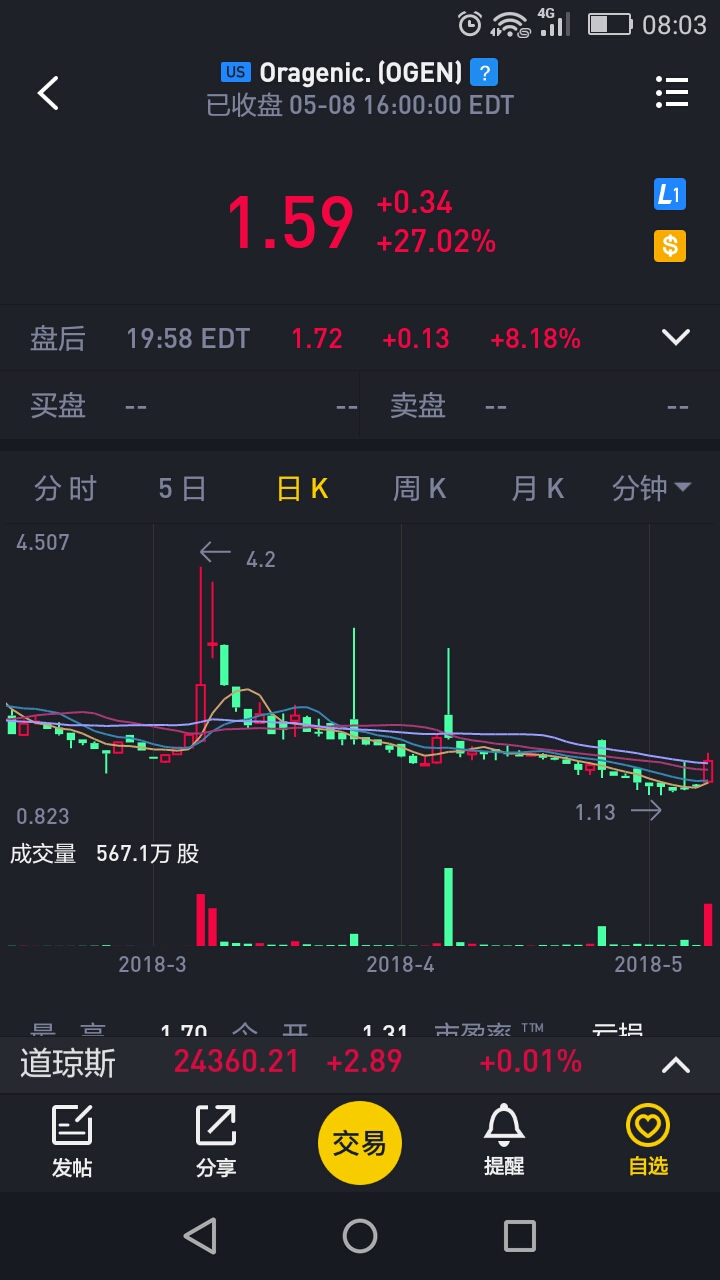Set a price alert with 提醒
720x1280 pixels.
pos(504,1141)
